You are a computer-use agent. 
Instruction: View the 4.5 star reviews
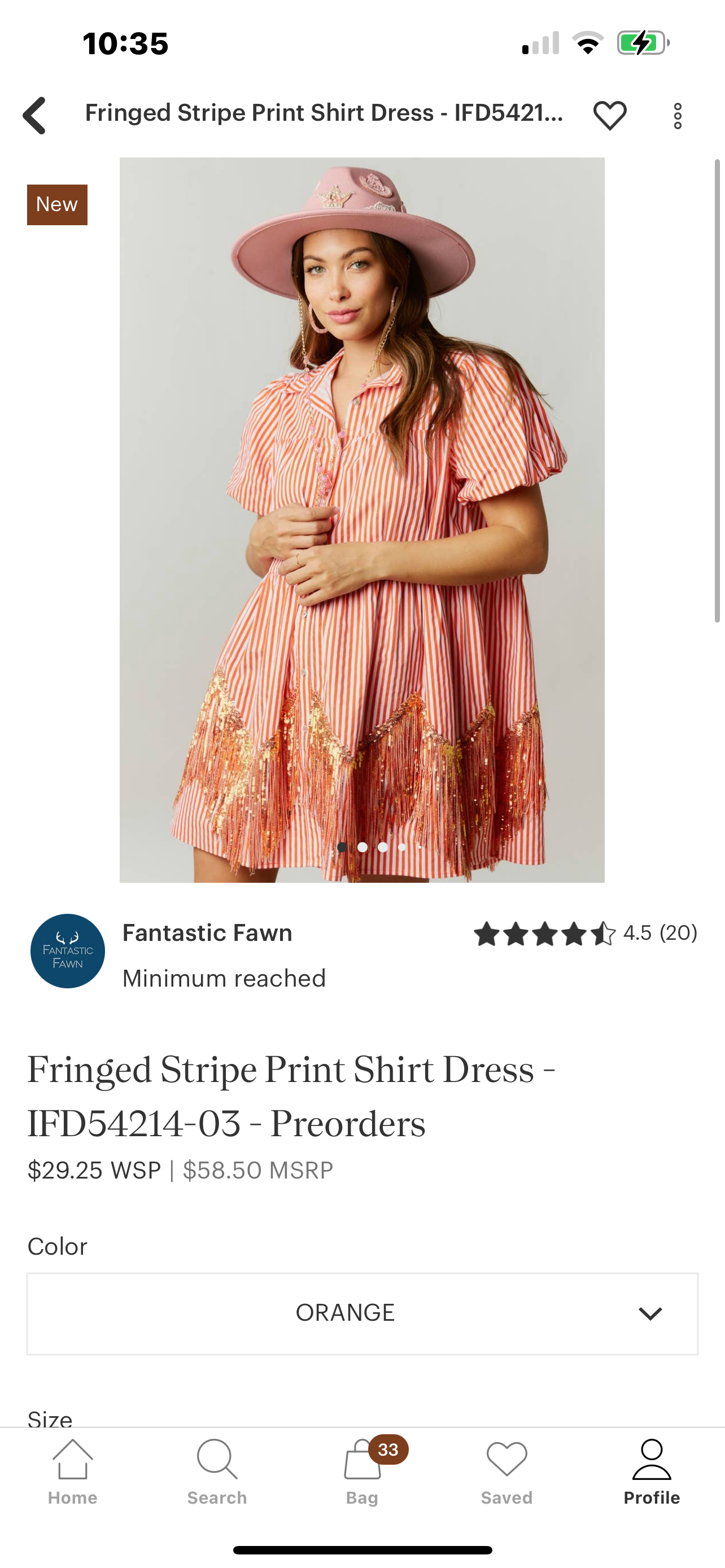585,933
